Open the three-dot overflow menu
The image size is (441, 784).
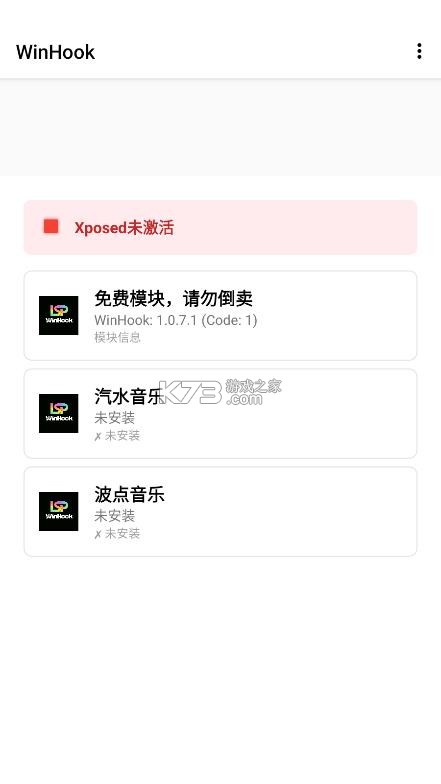[419, 51]
